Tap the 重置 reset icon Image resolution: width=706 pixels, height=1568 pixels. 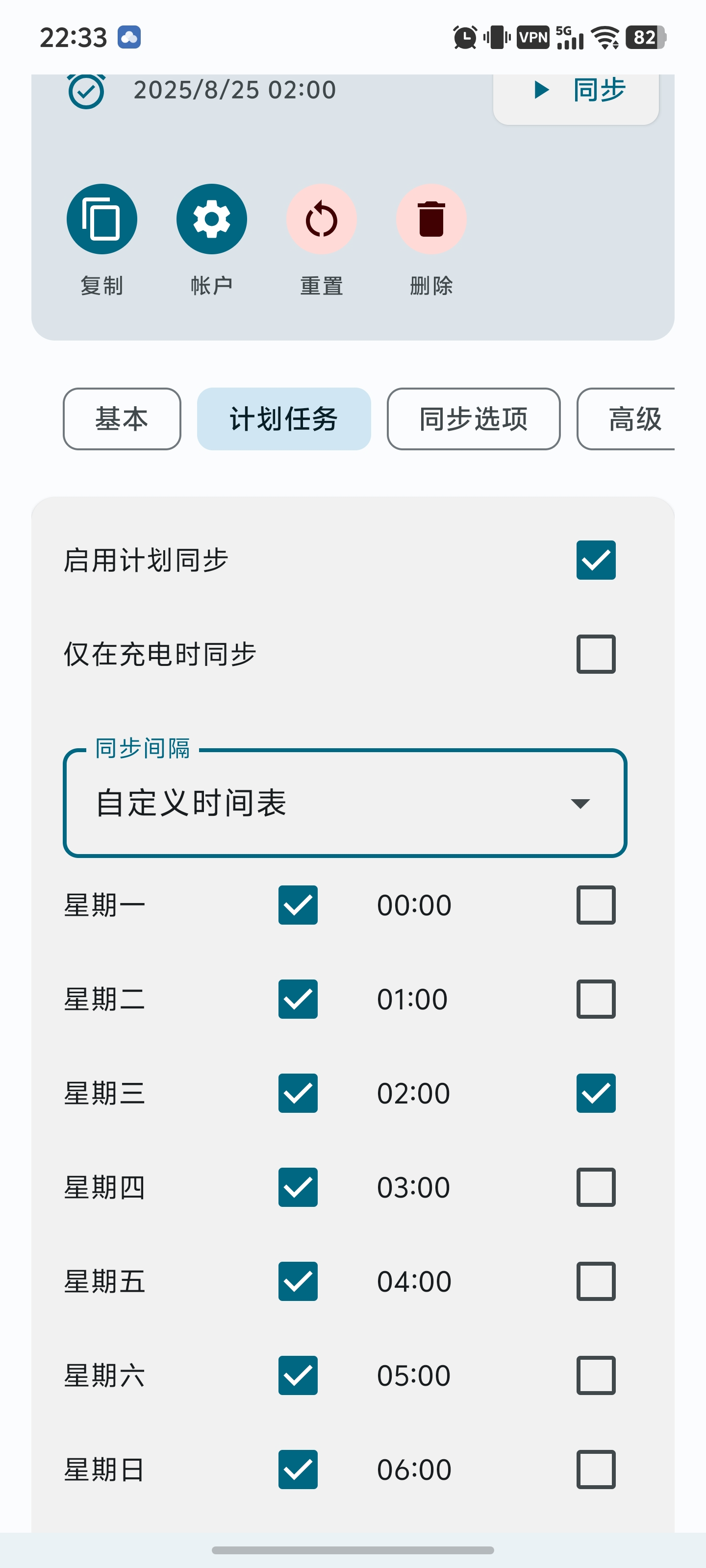[x=322, y=219]
